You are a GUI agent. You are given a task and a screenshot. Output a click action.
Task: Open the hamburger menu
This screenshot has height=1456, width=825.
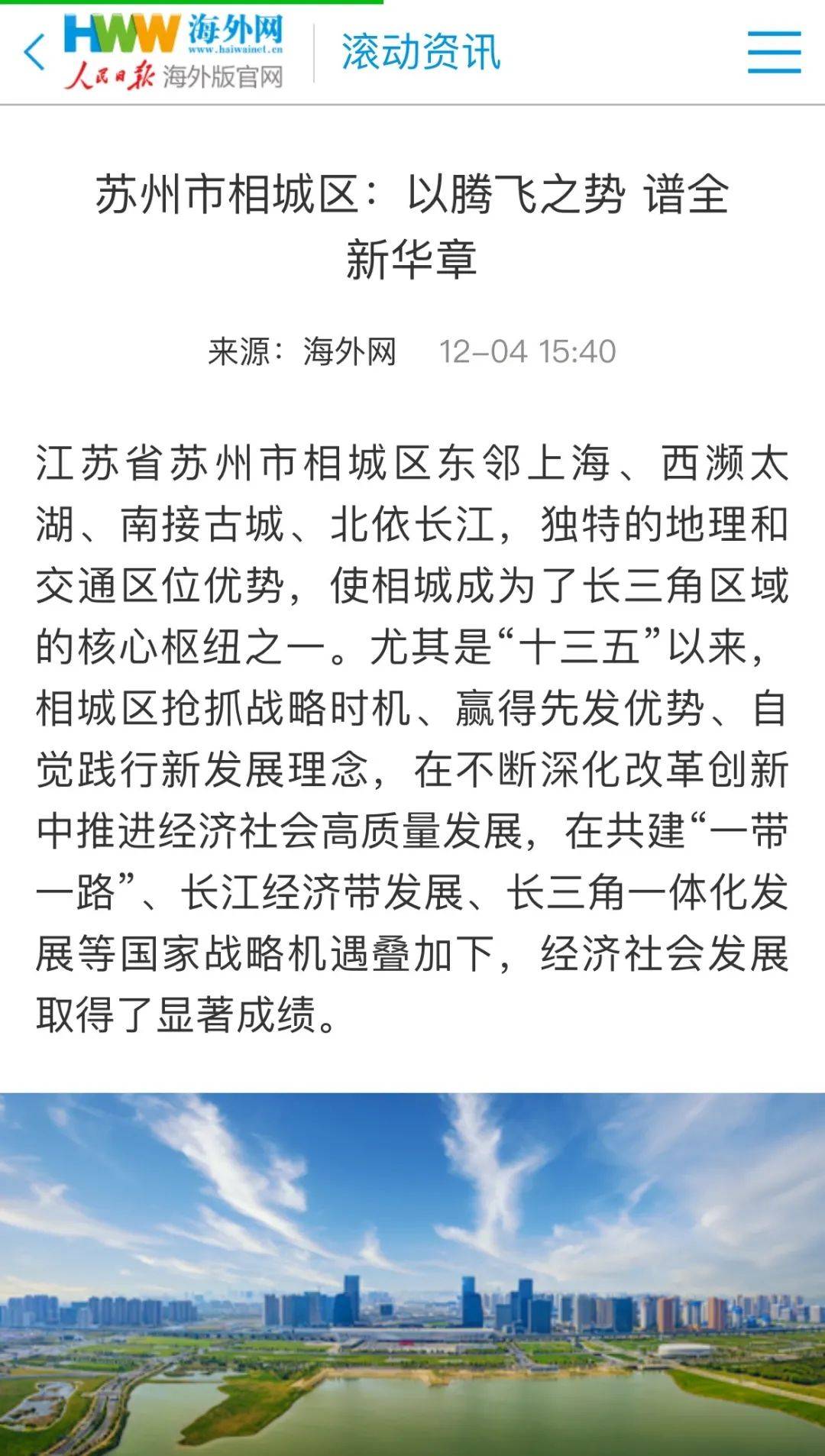773,53
